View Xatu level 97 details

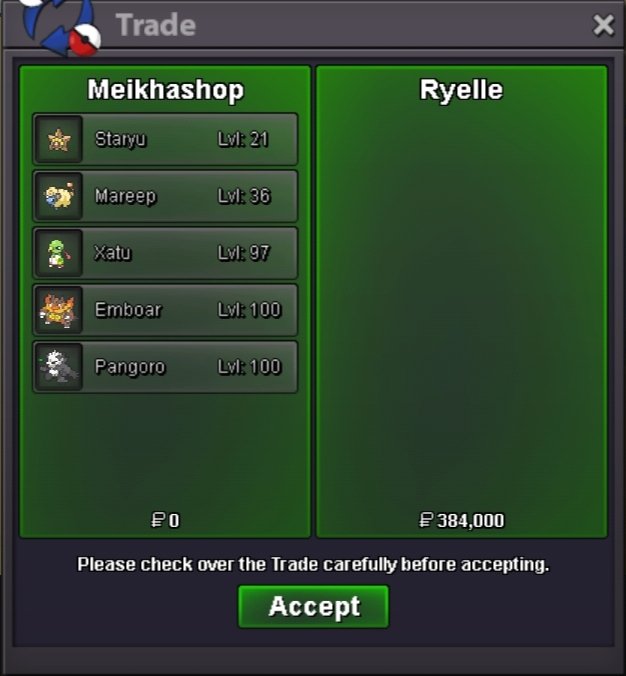click(x=165, y=253)
